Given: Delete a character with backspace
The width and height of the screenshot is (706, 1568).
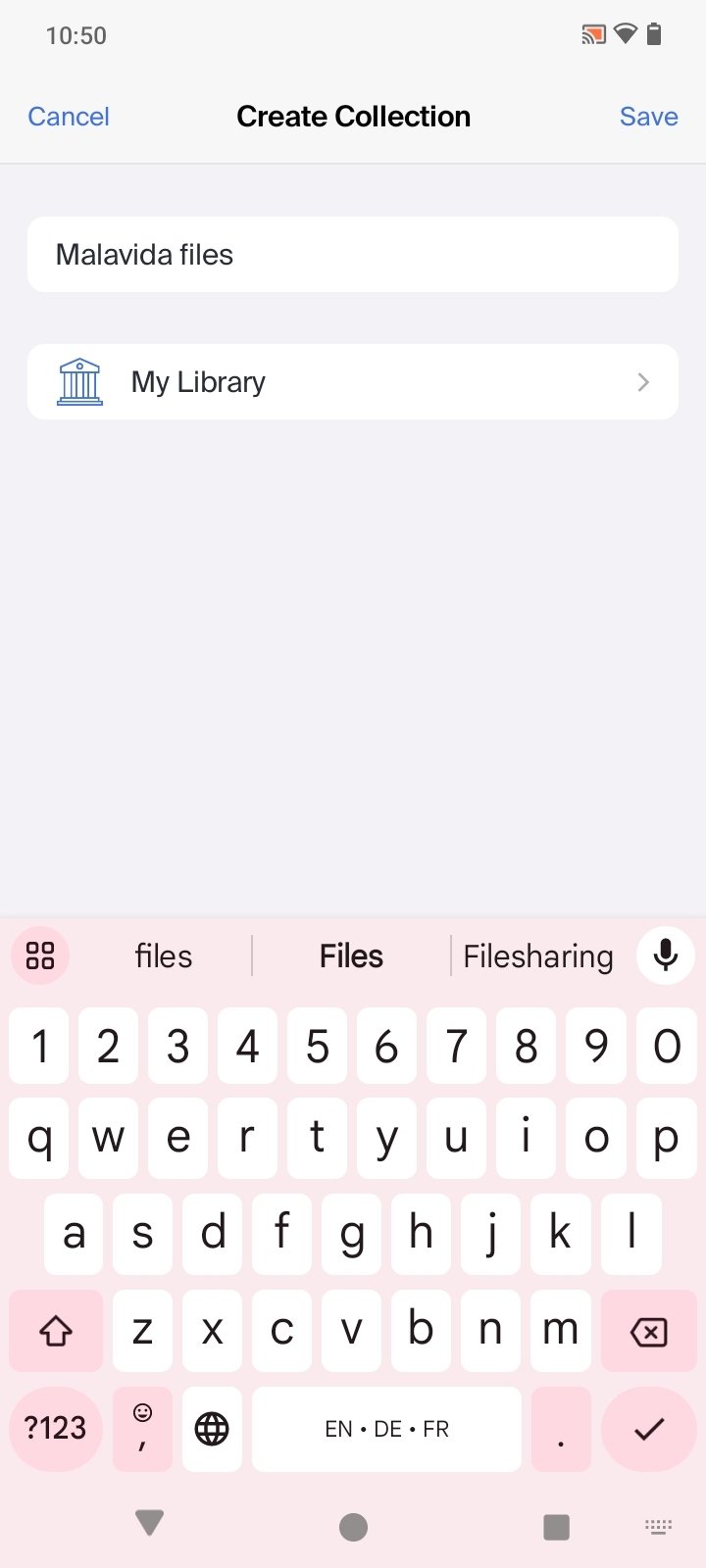Looking at the screenshot, I should (648, 1331).
